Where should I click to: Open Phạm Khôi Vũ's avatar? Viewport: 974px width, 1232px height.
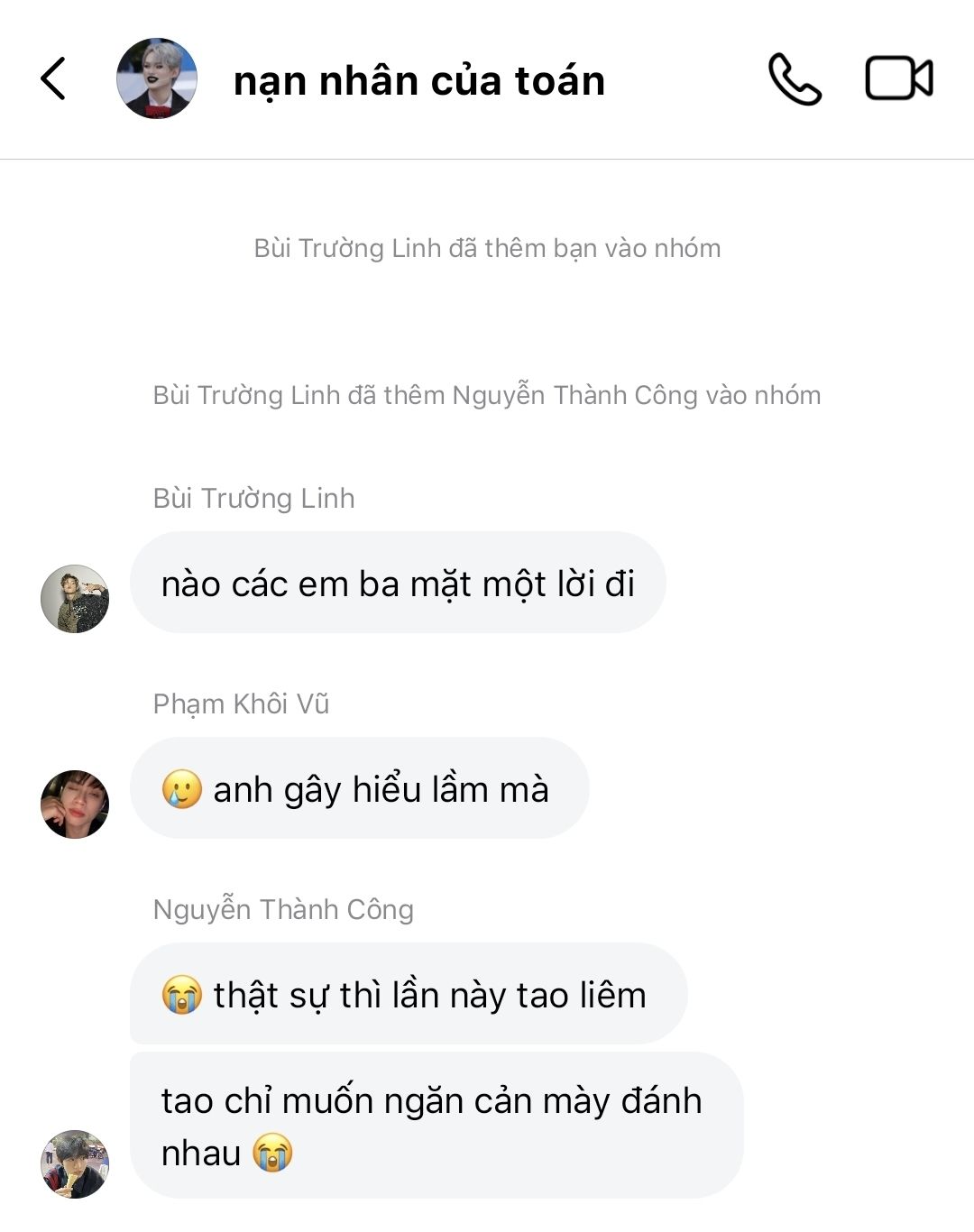tap(75, 804)
